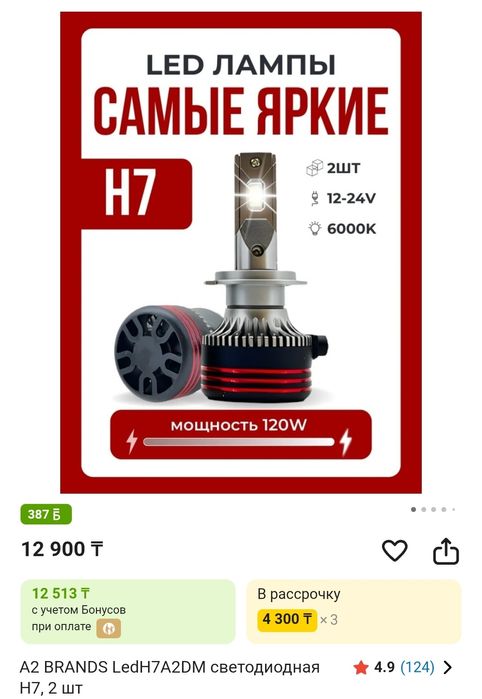Tap the image page indicator dots
Viewport: 482px width, 699px height.
pyautogui.click(x=433, y=510)
